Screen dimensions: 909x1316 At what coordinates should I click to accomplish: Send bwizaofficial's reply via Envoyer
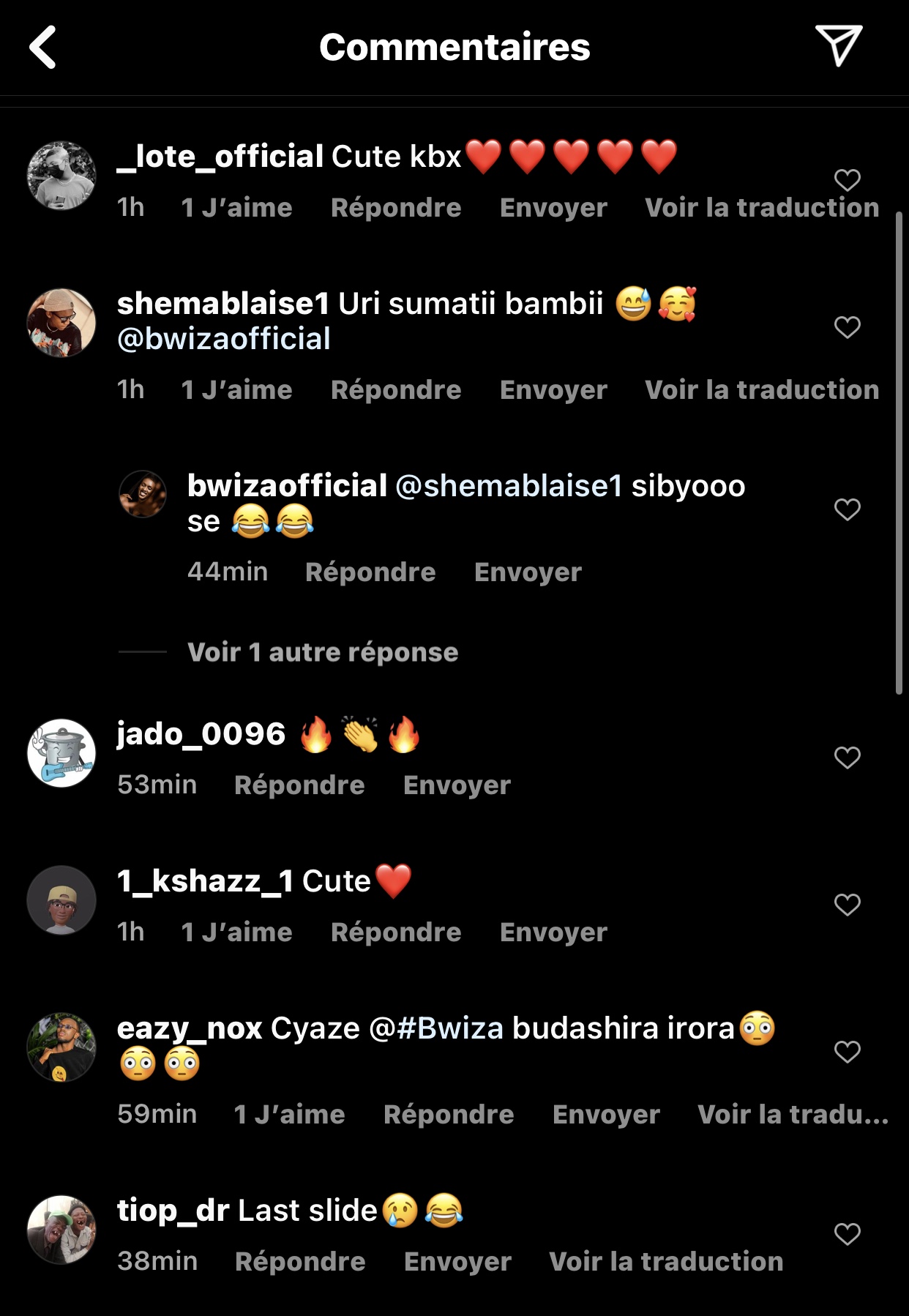[x=527, y=572]
